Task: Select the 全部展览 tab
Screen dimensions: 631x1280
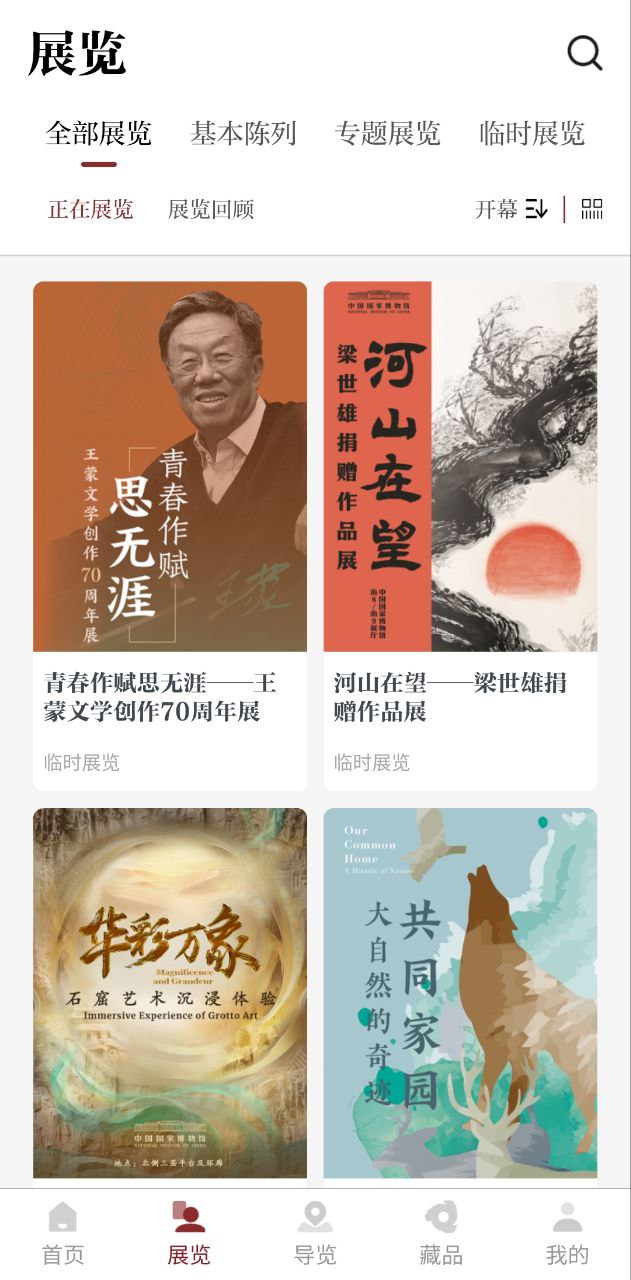Action: (x=98, y=133)
